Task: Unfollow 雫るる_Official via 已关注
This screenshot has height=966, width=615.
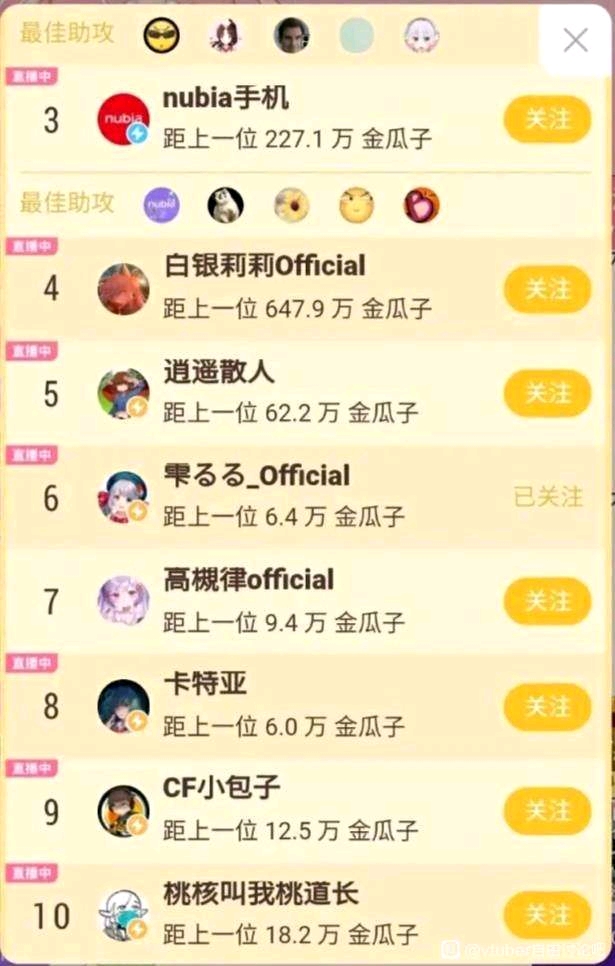Action: click(x=548, y=497)
